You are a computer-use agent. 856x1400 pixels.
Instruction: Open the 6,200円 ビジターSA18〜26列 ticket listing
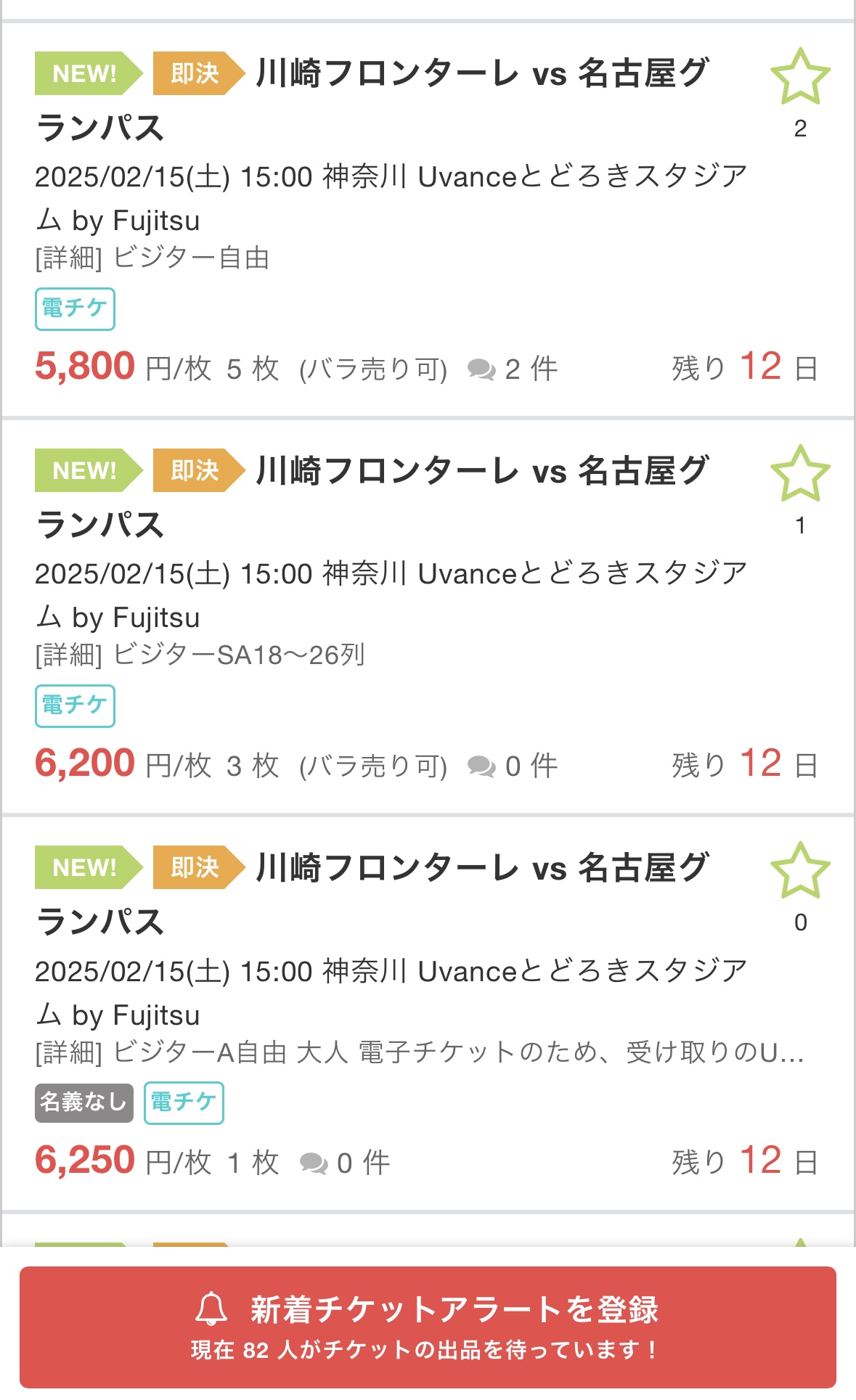[428, 617]
